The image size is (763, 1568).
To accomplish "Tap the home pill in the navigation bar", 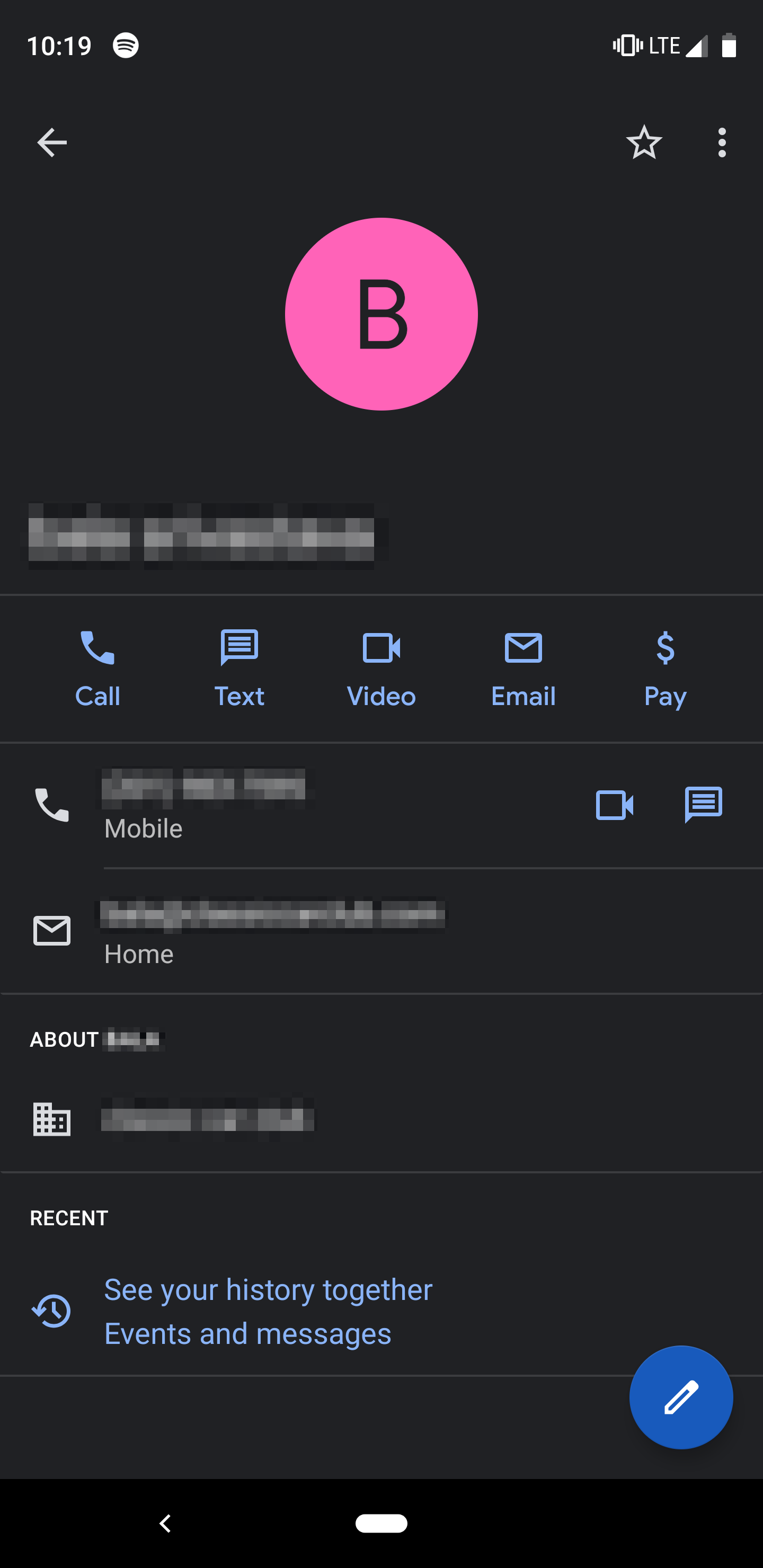I will pos(381,1523).
